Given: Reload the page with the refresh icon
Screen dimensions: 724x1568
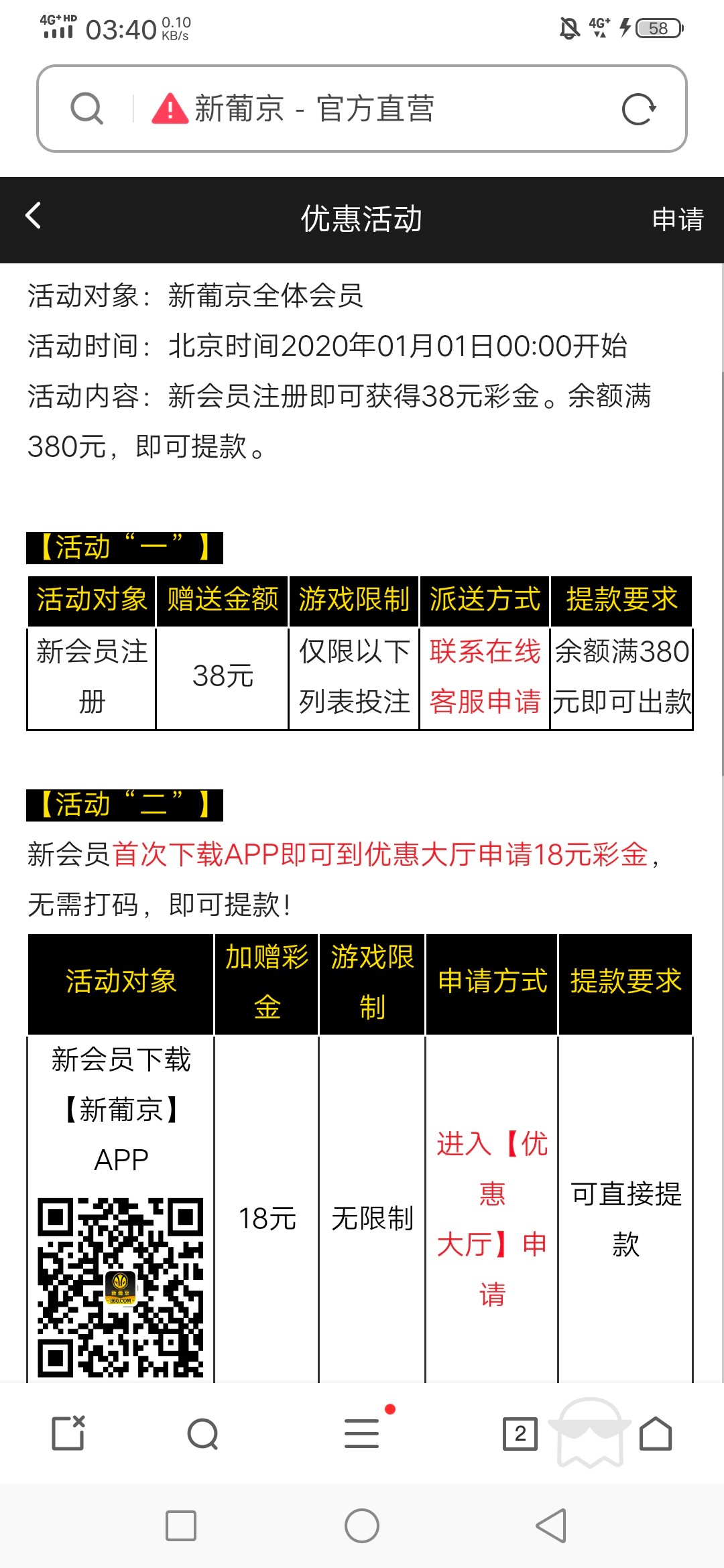Looking at the screenshot, I should pos(638,109).
